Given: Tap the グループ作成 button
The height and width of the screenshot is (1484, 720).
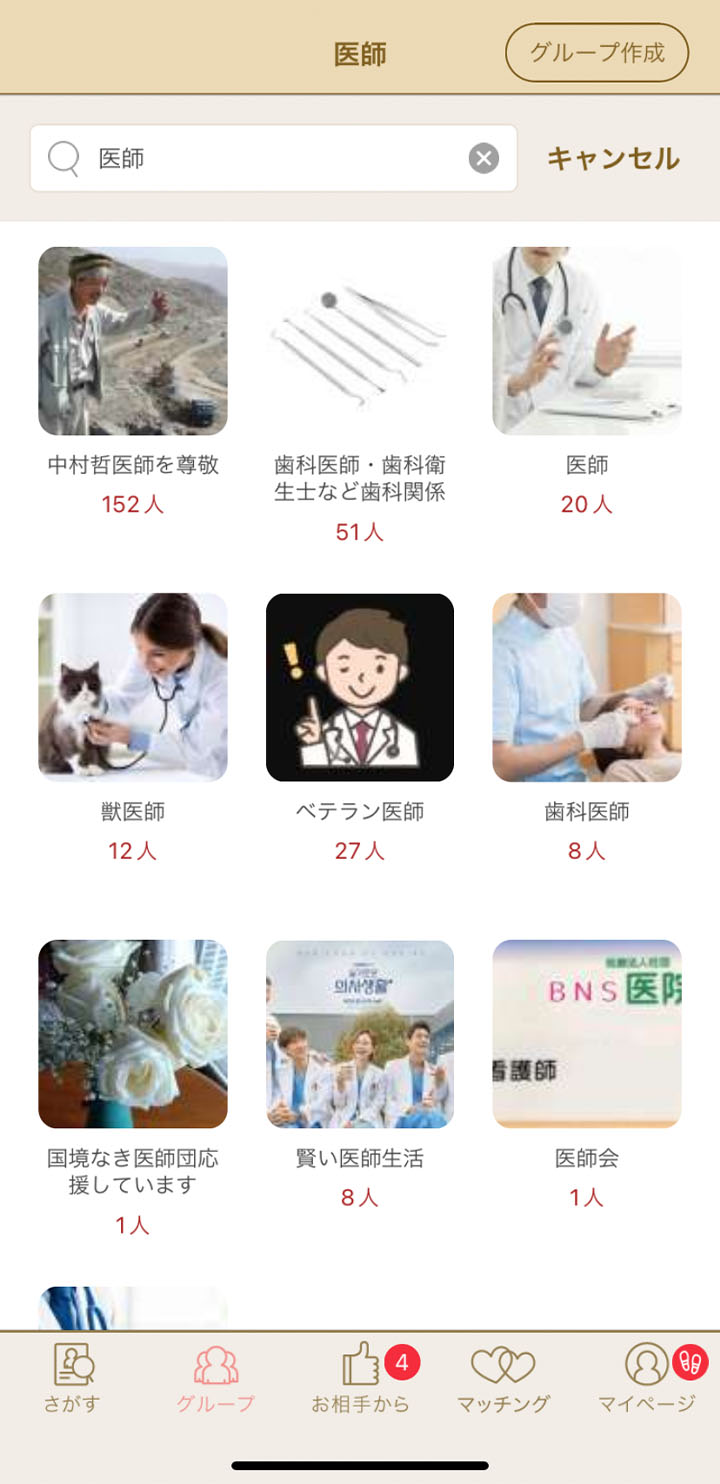Looking at the screenshot, I should point(597,53).
